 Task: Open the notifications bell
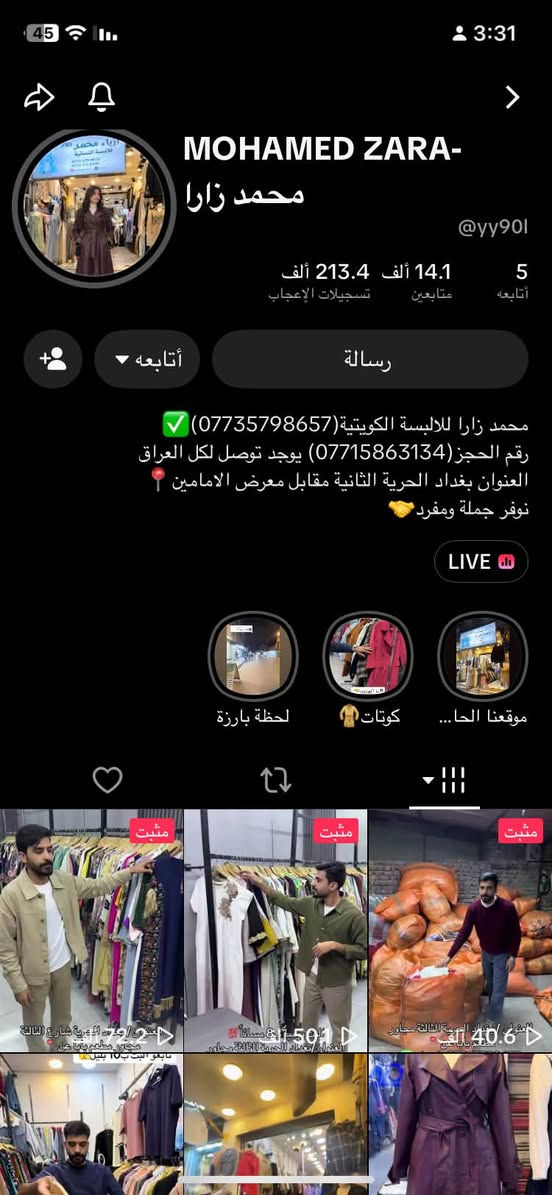(x=101, y=98)
